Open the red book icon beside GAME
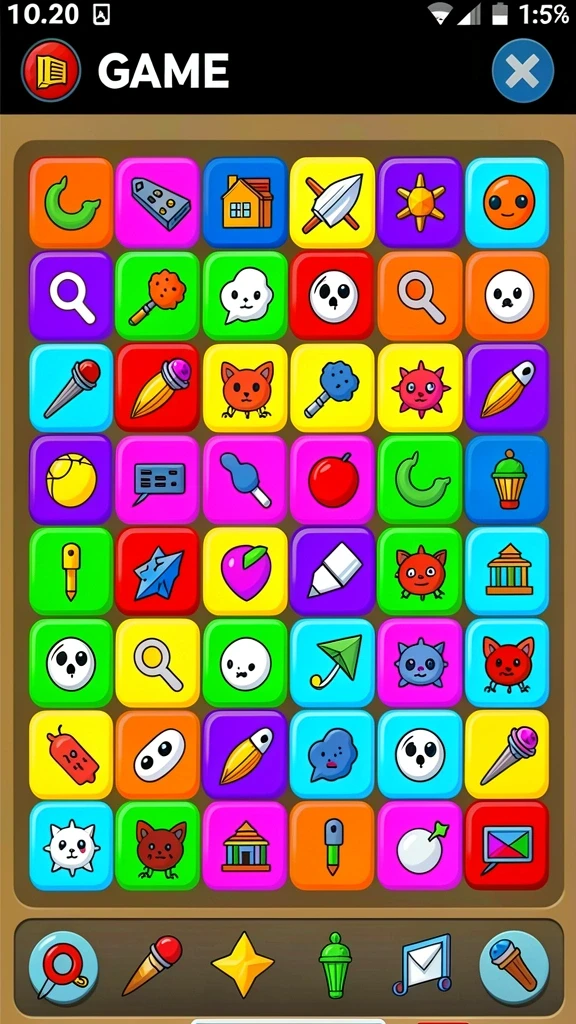 click(51, 71)
